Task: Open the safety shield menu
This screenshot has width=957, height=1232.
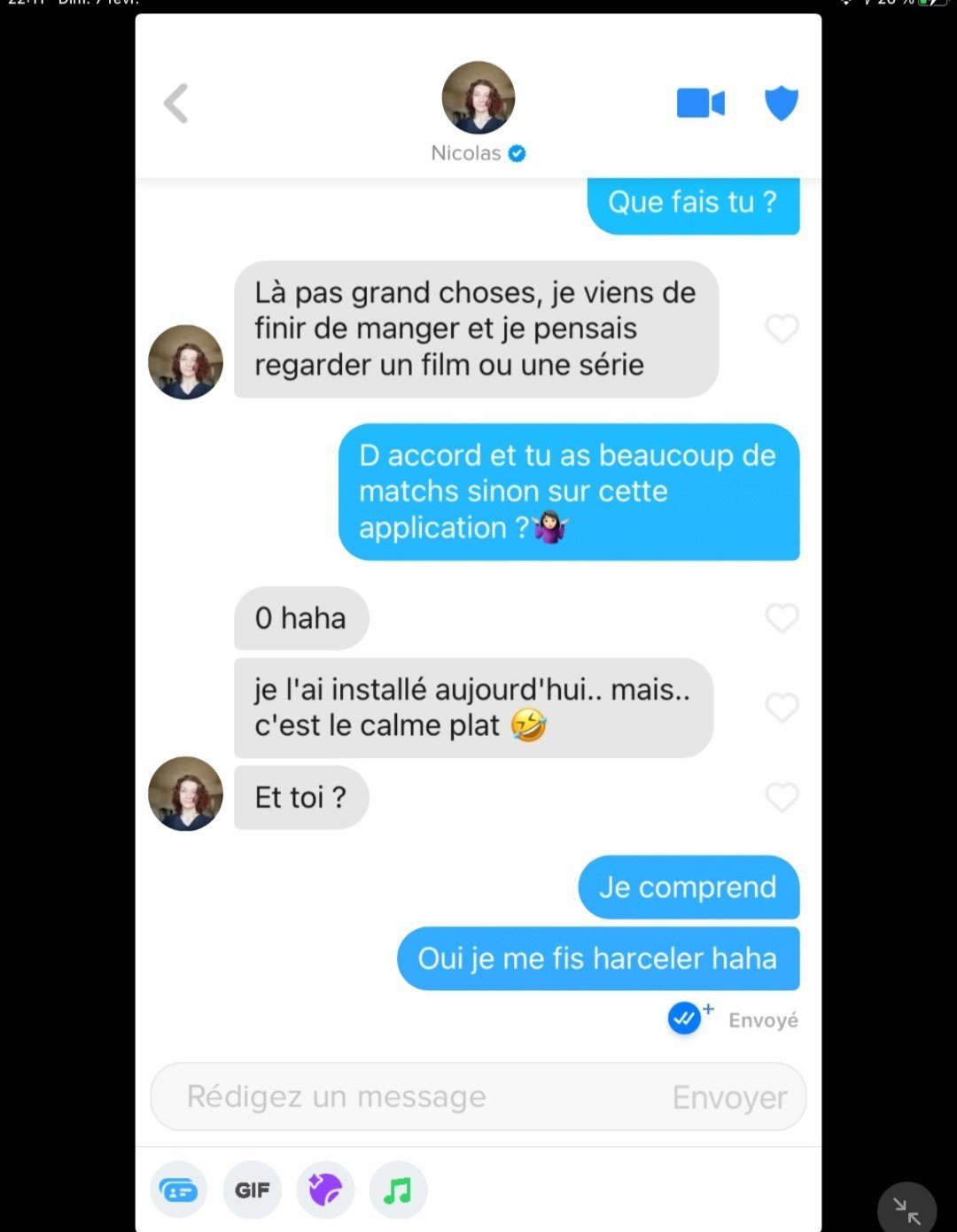Action: click(781, 104)
